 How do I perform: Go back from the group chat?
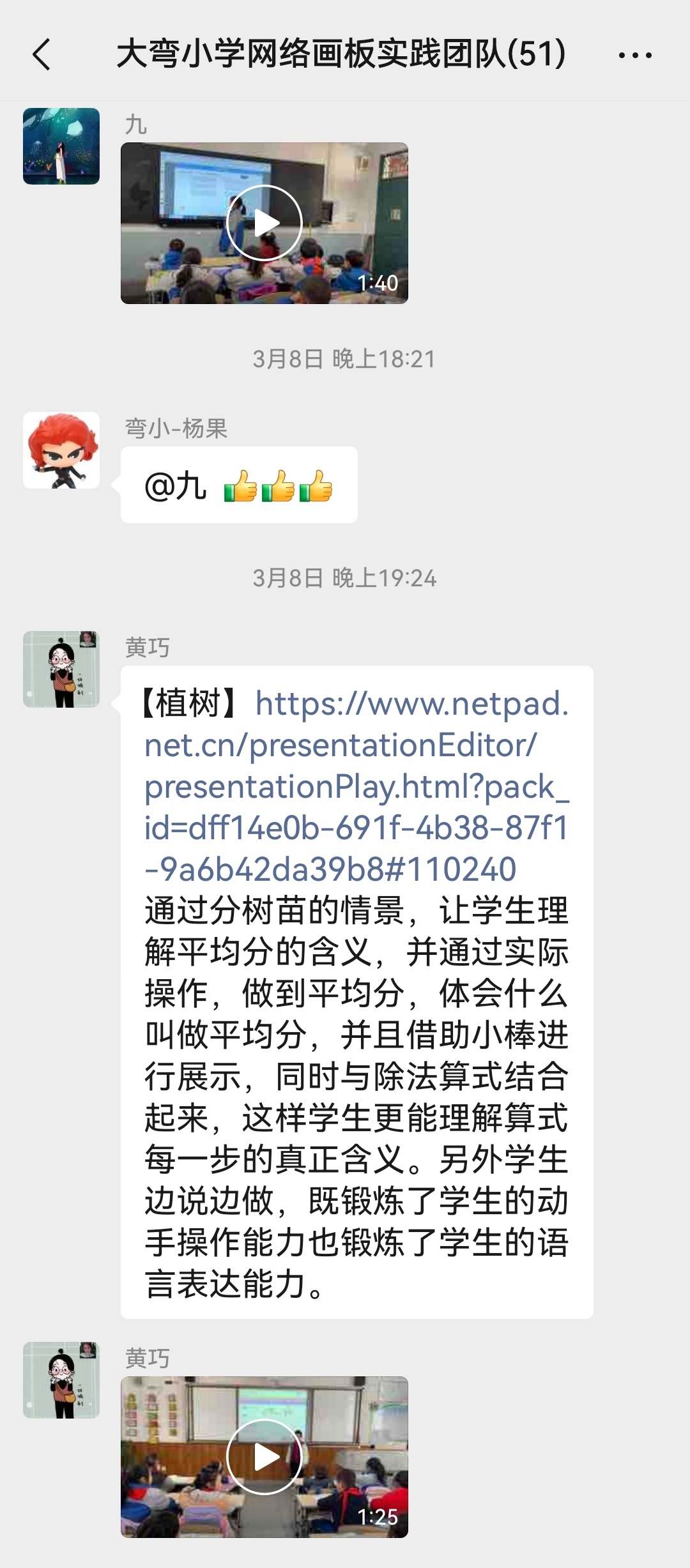42,54
